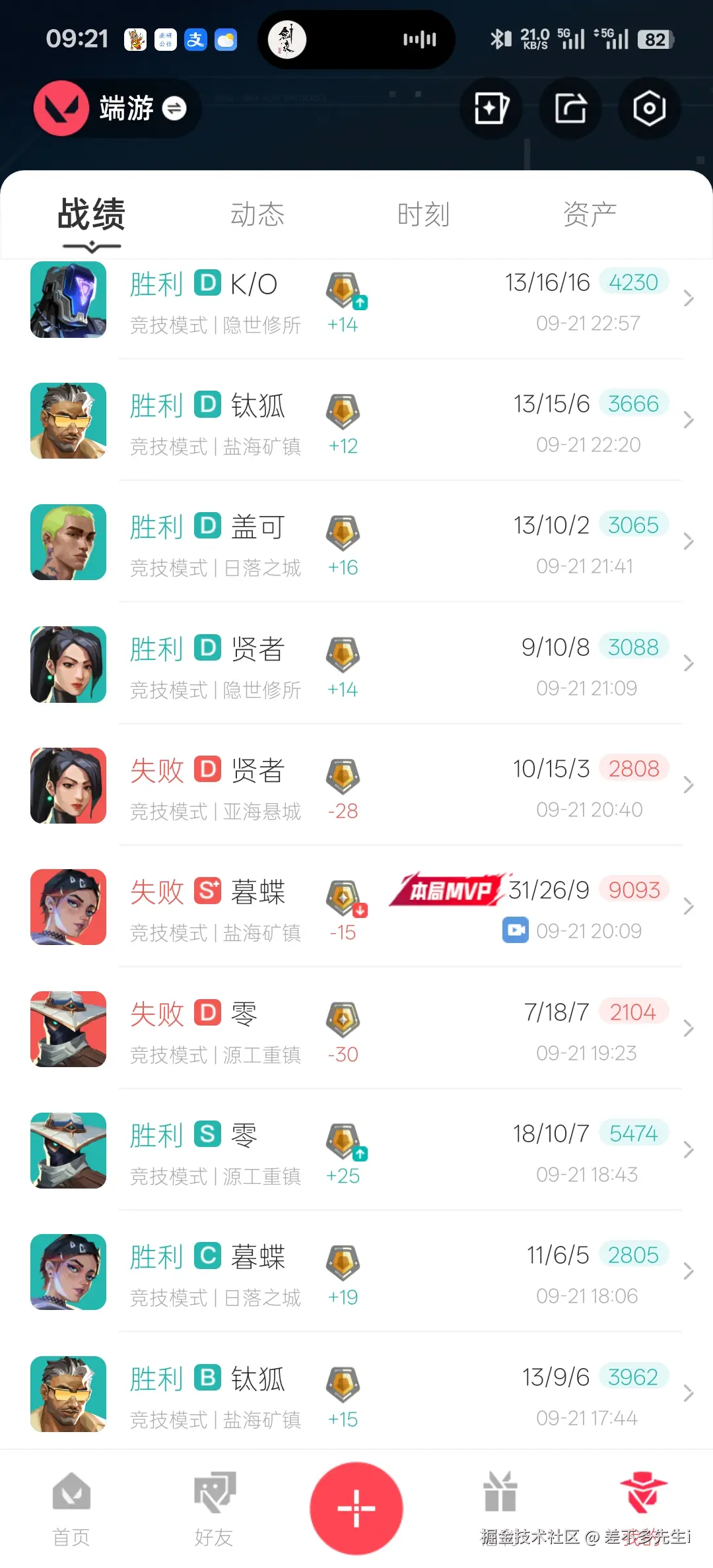713x1568 pixels.
Task: Tap the Valorant logo avatar top left
Action: point(61,109)
